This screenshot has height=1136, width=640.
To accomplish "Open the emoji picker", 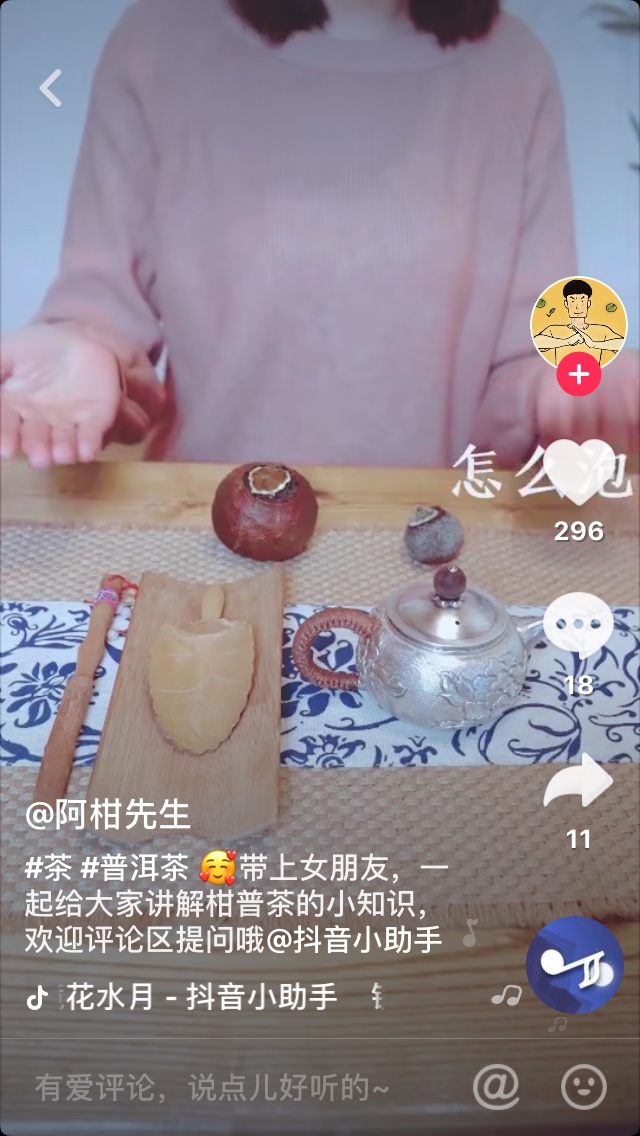I will click(x=584, y=1086).
